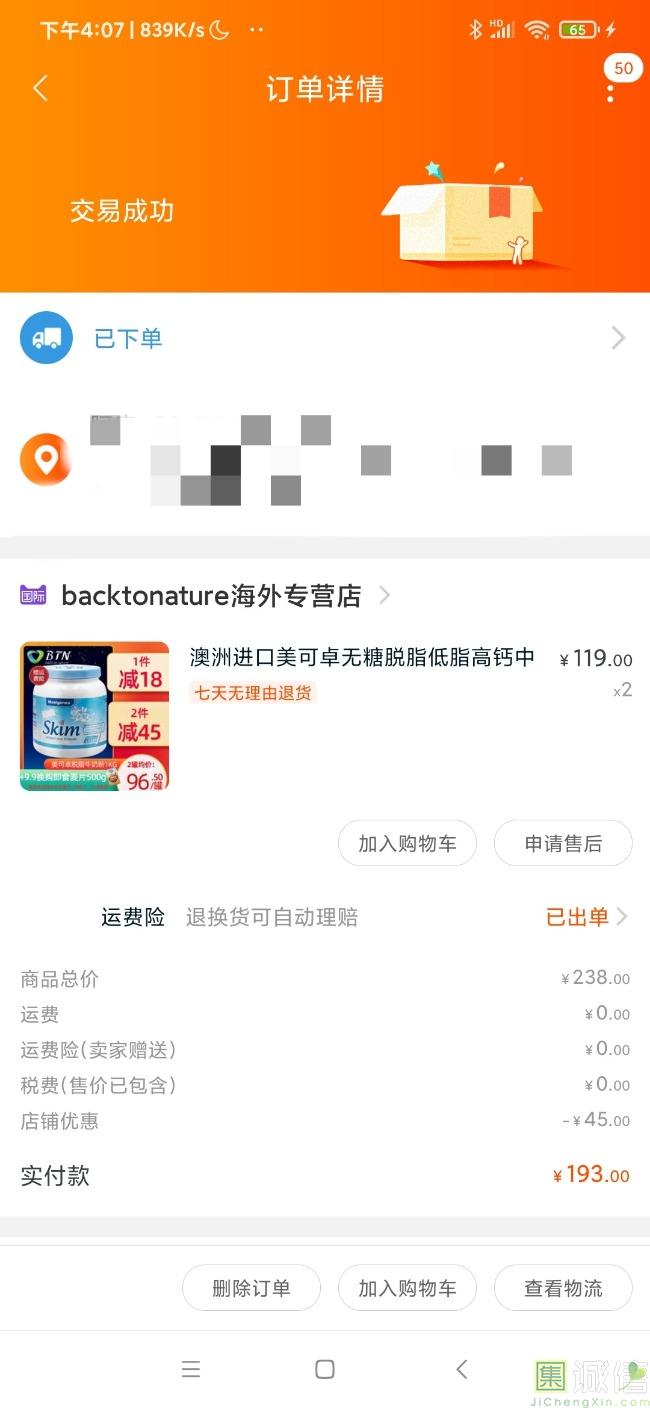The height and width of the screenshot is (1408, 650).
Task: Open the three-dot overflow menu
Action: pos(610,91)
